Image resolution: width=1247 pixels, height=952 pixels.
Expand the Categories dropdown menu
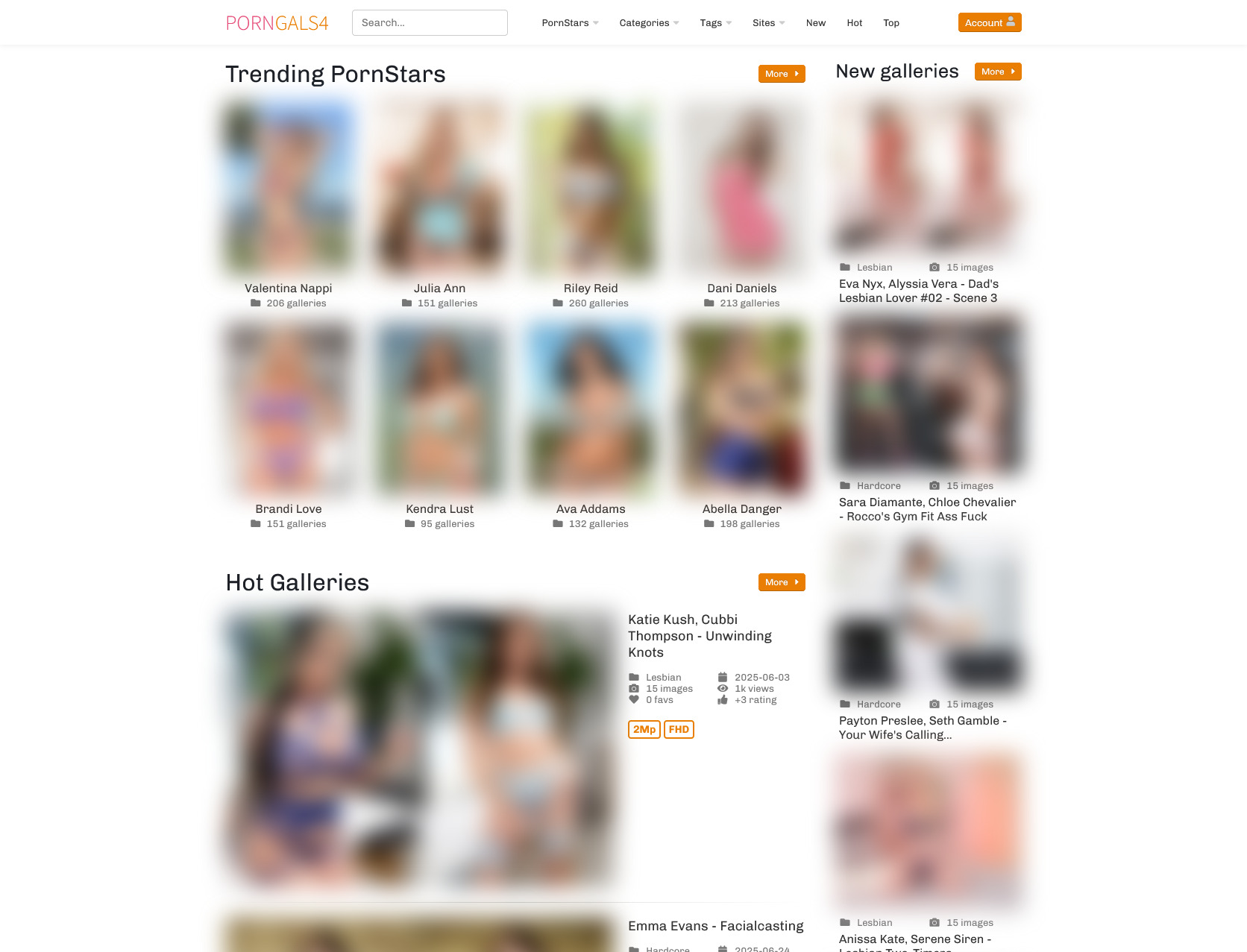(648, 23)
